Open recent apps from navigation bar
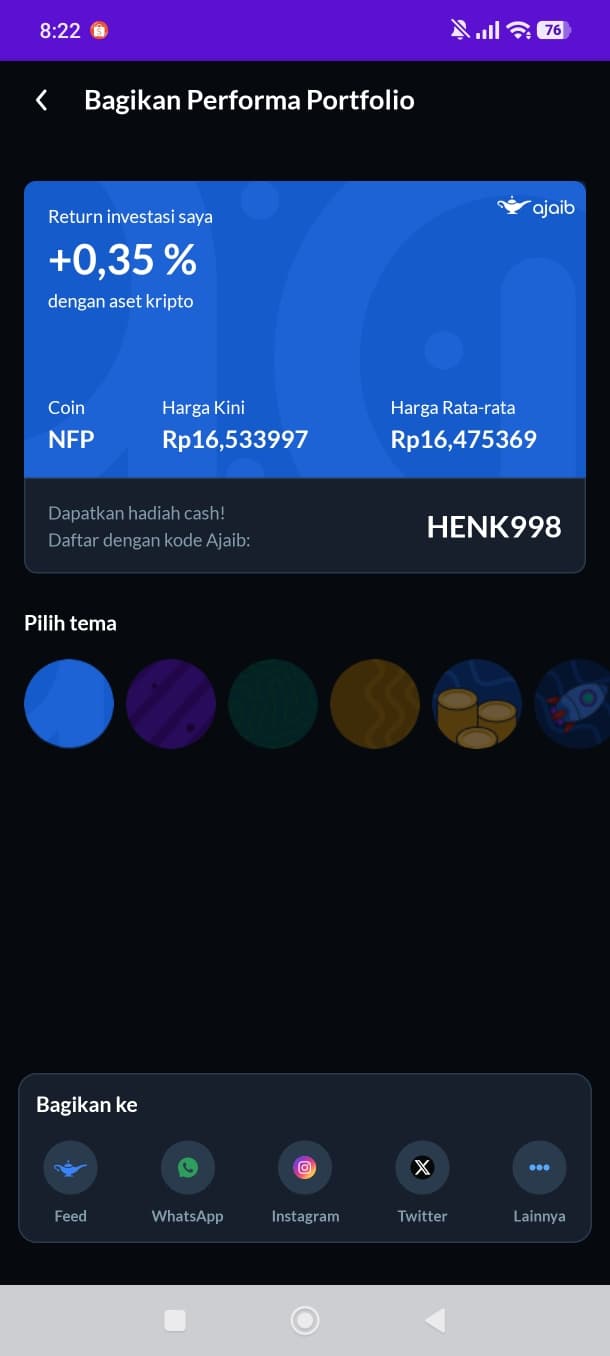Viewport: 610px width, 1356px height. (x=175, y=1321)
